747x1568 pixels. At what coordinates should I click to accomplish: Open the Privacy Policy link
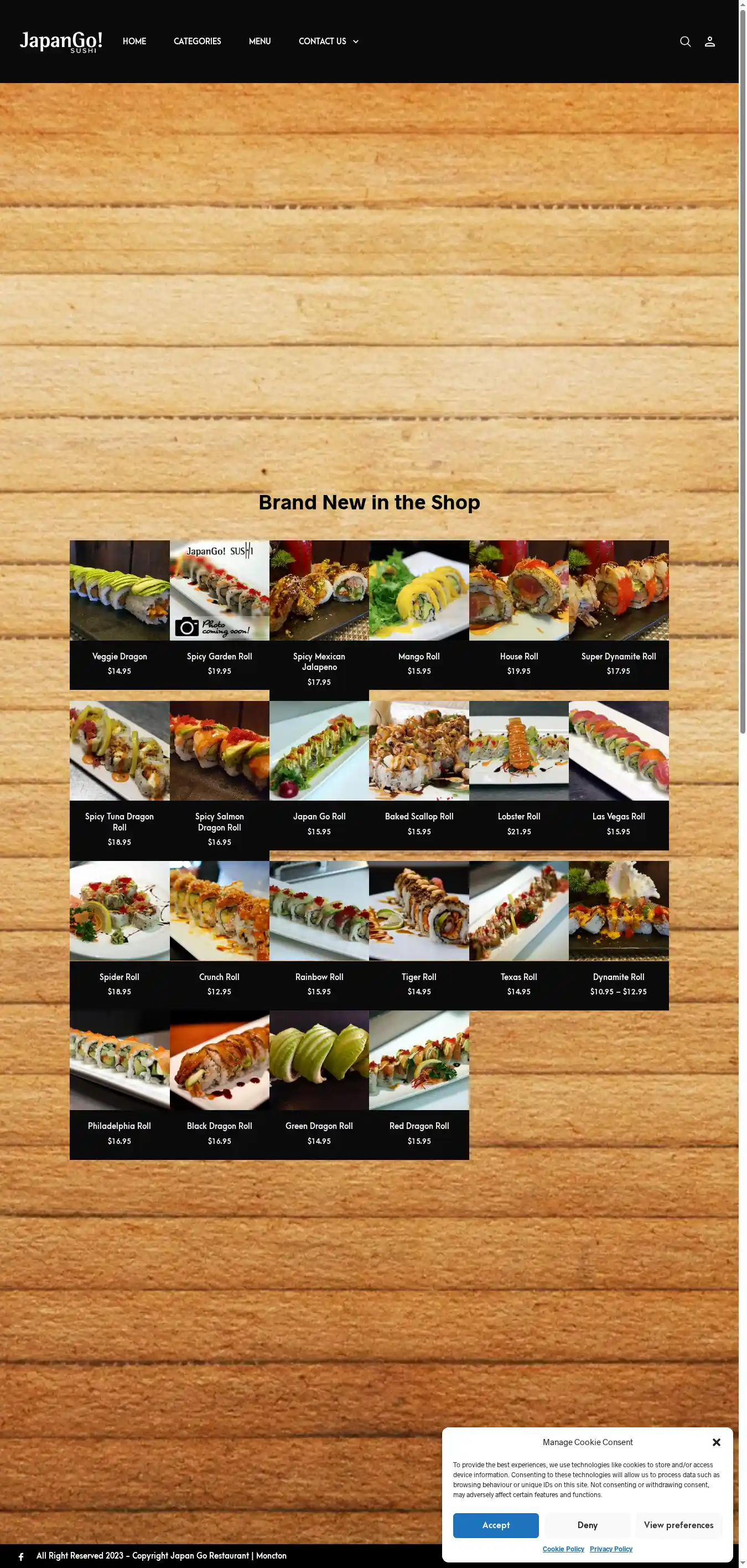click(611, 1549)
